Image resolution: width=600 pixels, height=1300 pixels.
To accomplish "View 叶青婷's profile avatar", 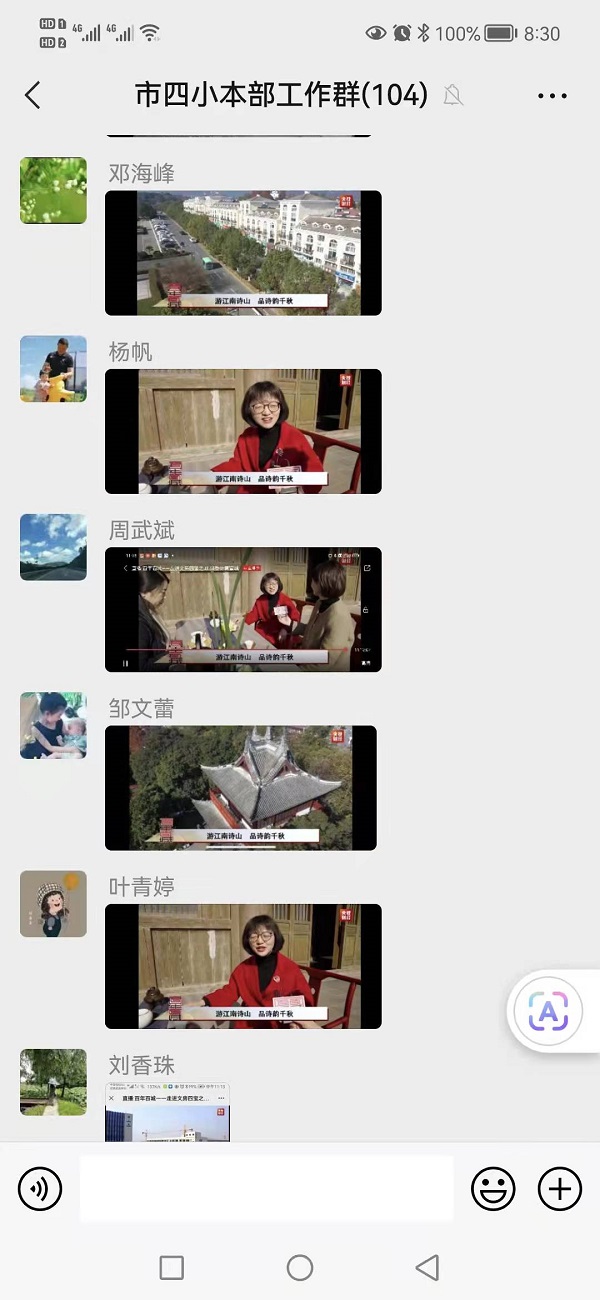I will tap(53, 904).
